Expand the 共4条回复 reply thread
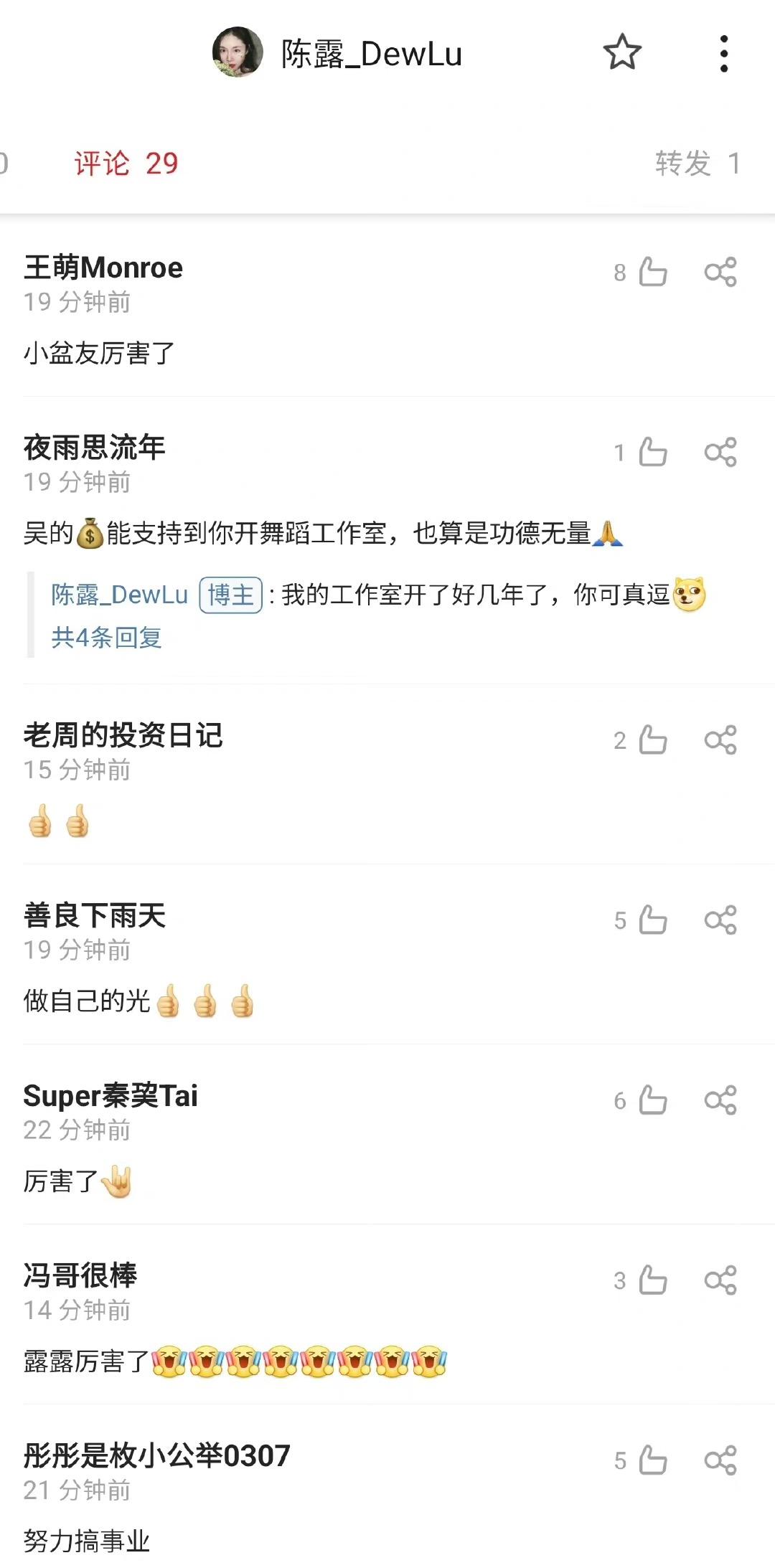The image size is (775, 1568). 106,637
